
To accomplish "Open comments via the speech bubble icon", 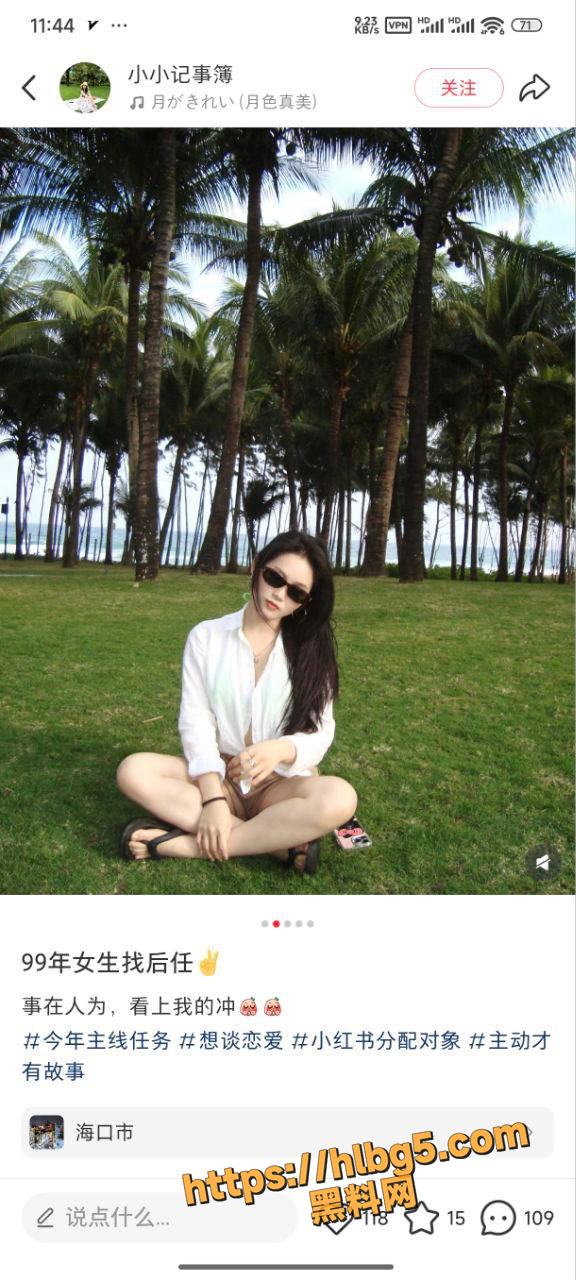I will tap(498, 1218).
